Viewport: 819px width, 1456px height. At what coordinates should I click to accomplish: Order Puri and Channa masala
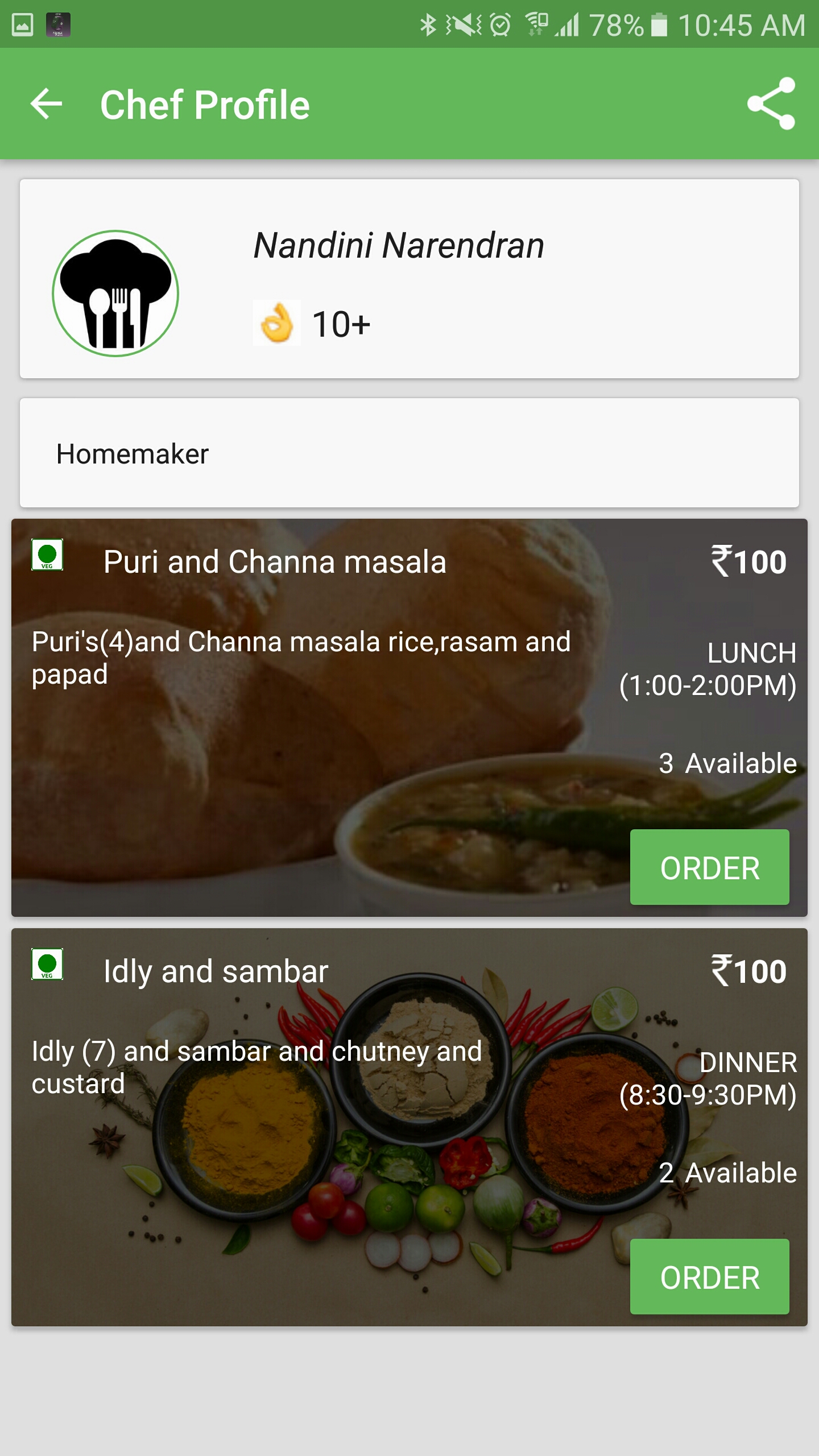point(709,867)
